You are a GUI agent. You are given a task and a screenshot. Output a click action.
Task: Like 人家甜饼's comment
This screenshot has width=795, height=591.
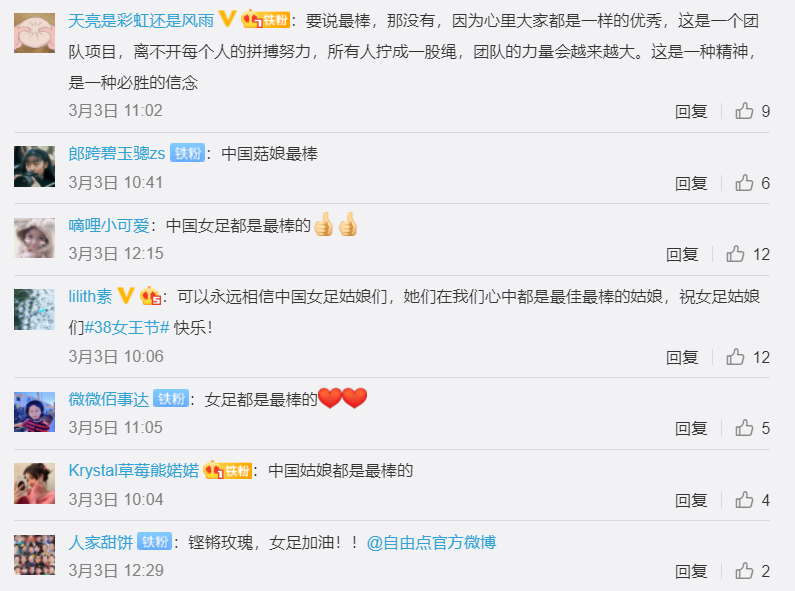point(744,571)
